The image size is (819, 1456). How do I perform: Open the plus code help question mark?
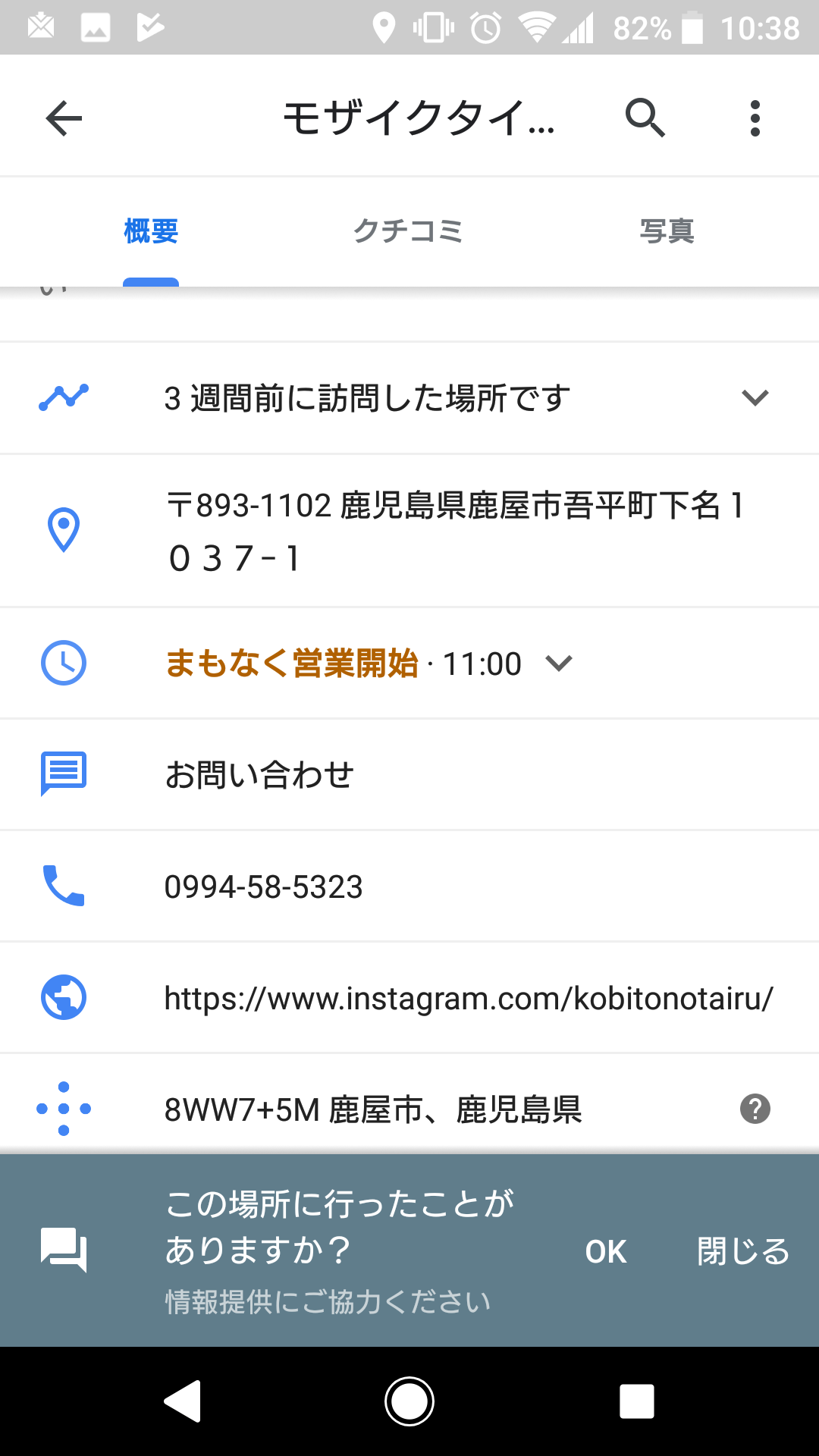tap(755, 1109)
